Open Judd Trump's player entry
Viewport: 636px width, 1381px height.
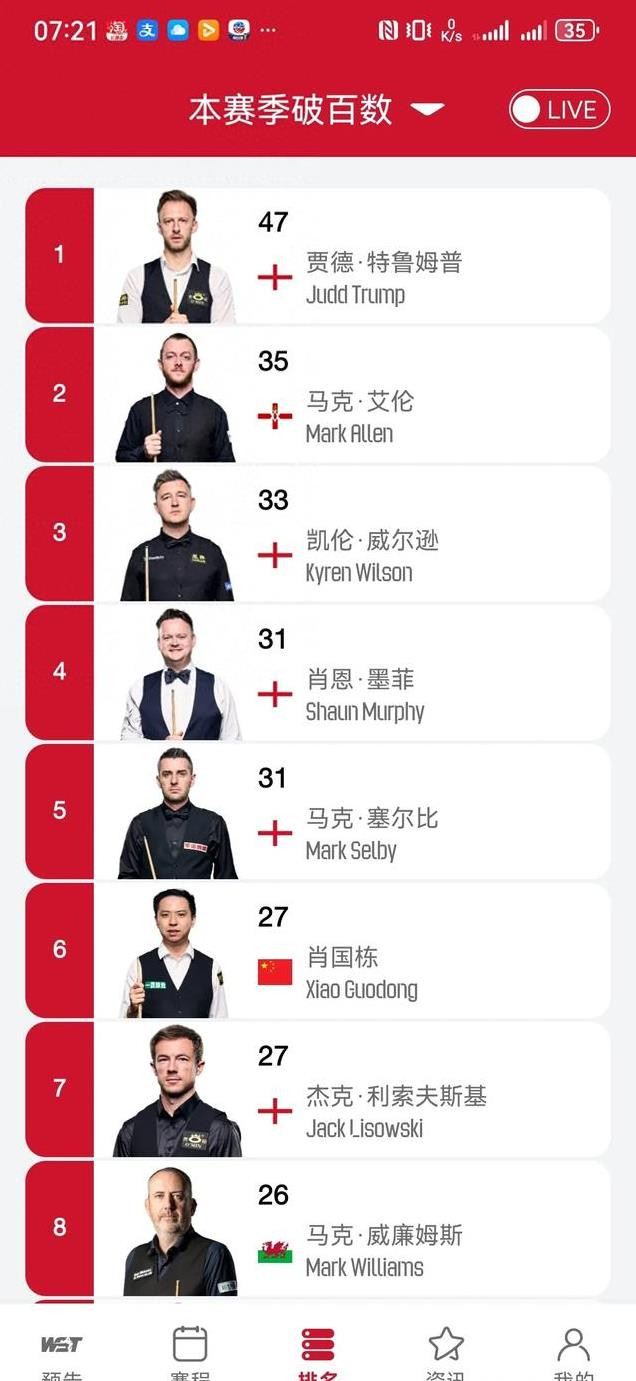click(x=318, y=256)
